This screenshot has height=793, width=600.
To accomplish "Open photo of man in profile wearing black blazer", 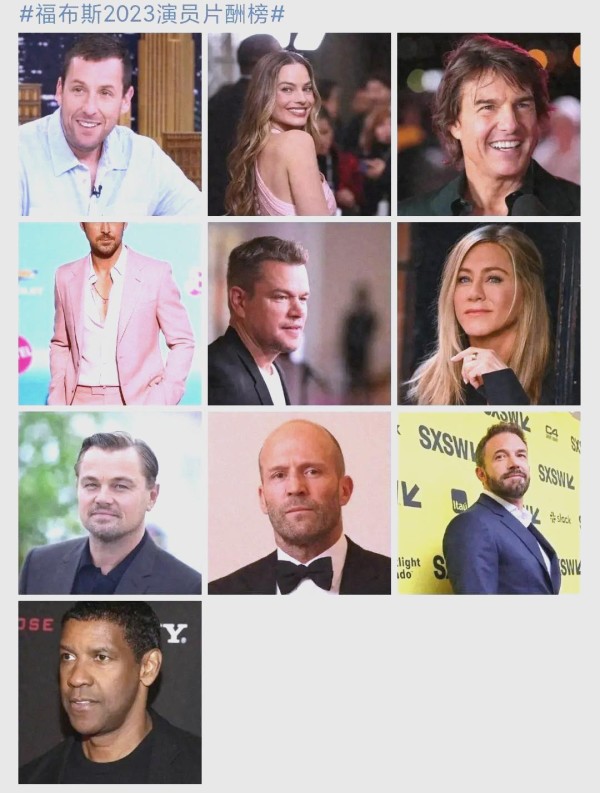I will [x=299, y=313].
